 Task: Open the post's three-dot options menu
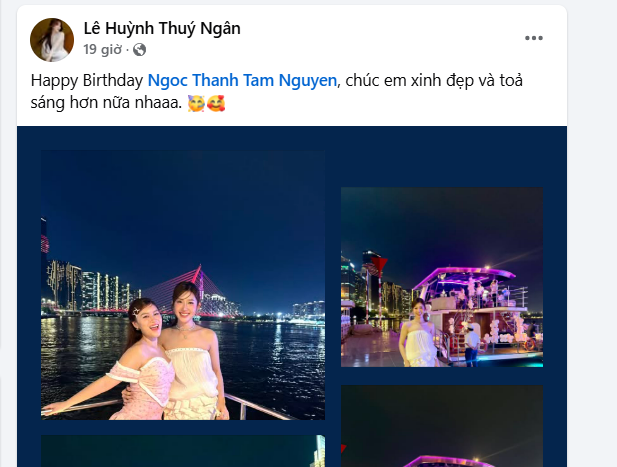pos(534,38)
